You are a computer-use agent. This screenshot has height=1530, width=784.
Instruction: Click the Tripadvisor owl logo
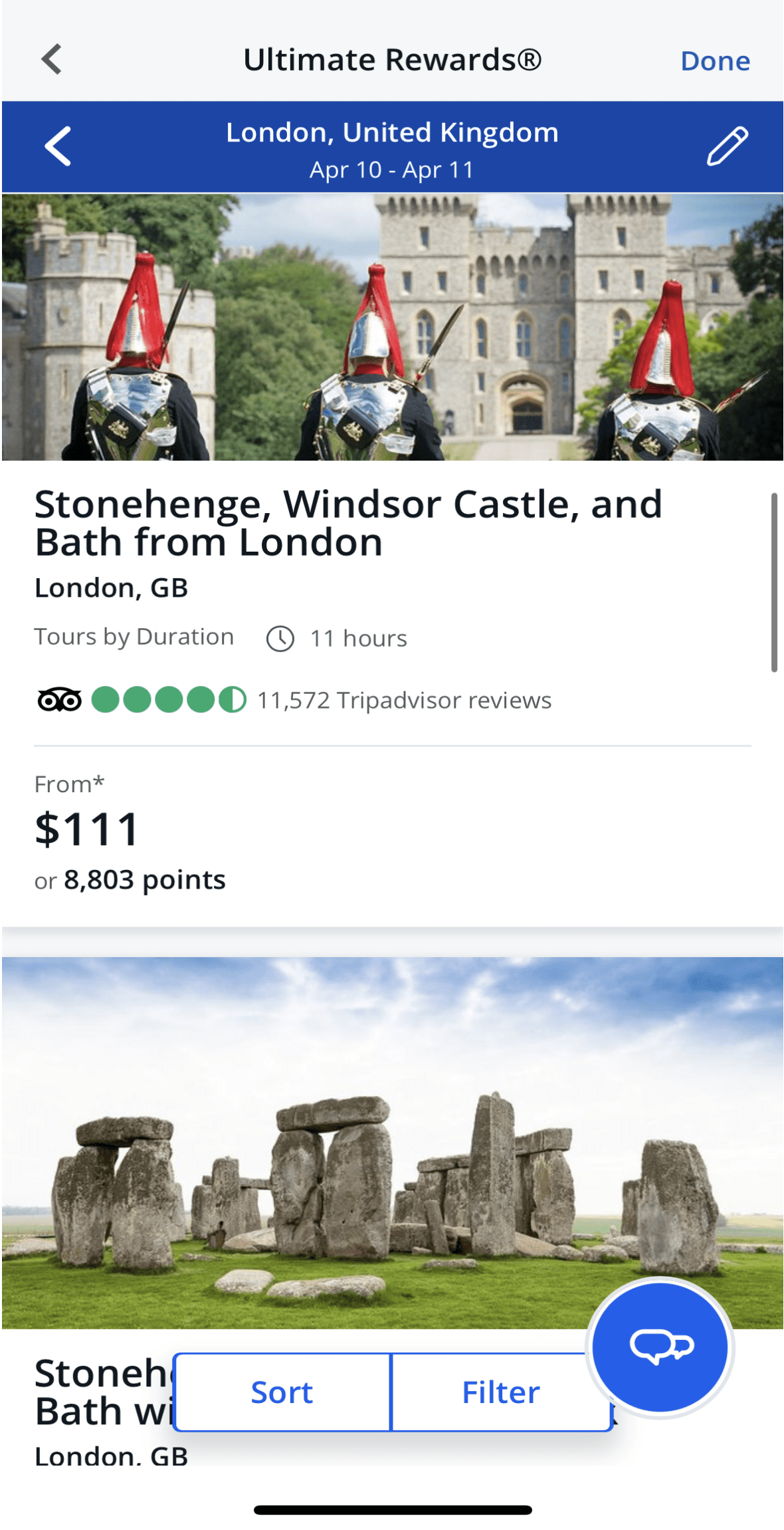tap(58, 699)
